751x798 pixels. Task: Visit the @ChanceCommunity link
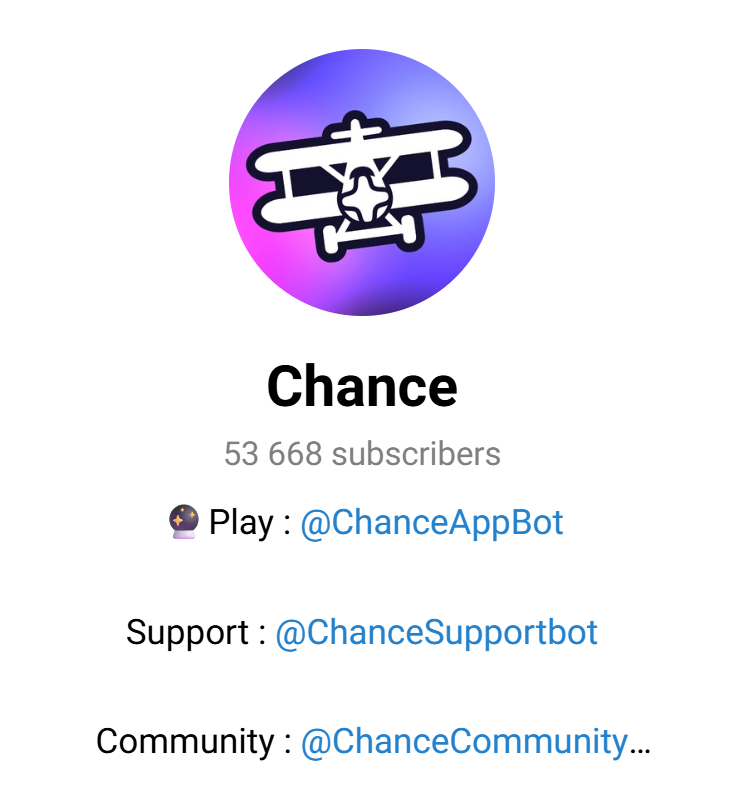click(465, 742)
